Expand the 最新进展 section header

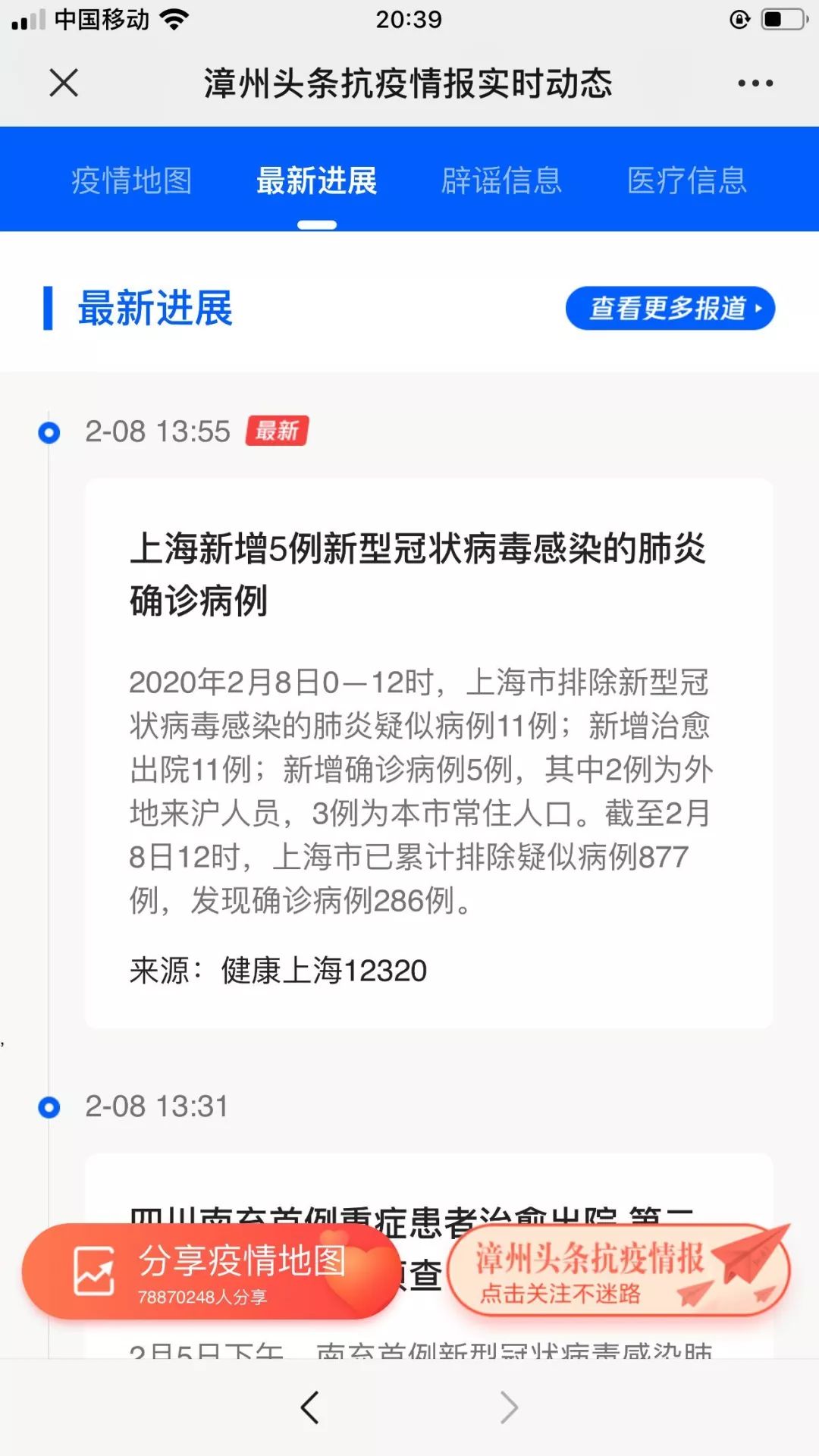[155, 309]
